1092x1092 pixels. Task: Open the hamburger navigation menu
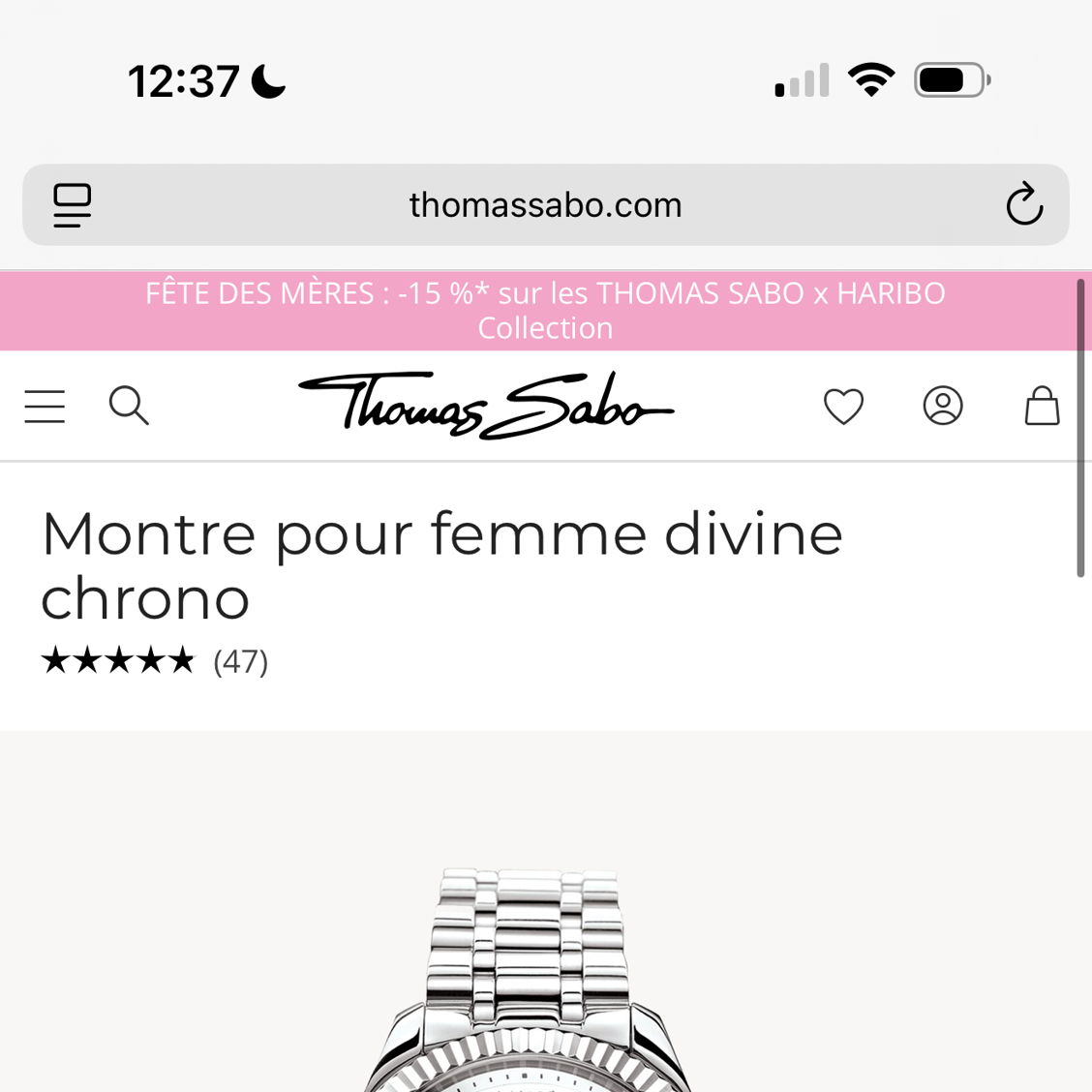[x=45, y=407]
